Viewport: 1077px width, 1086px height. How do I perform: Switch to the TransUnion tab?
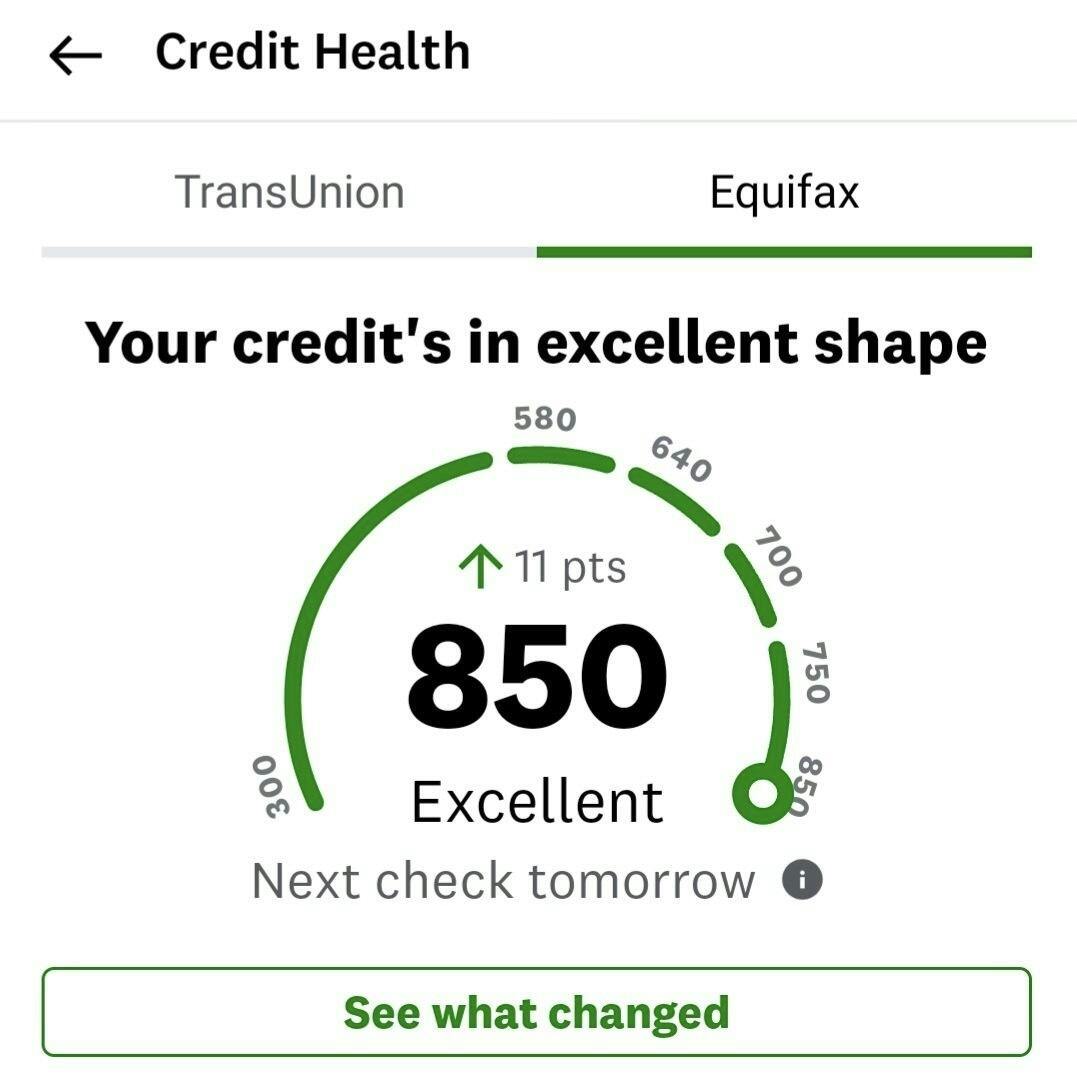(289, 192)
